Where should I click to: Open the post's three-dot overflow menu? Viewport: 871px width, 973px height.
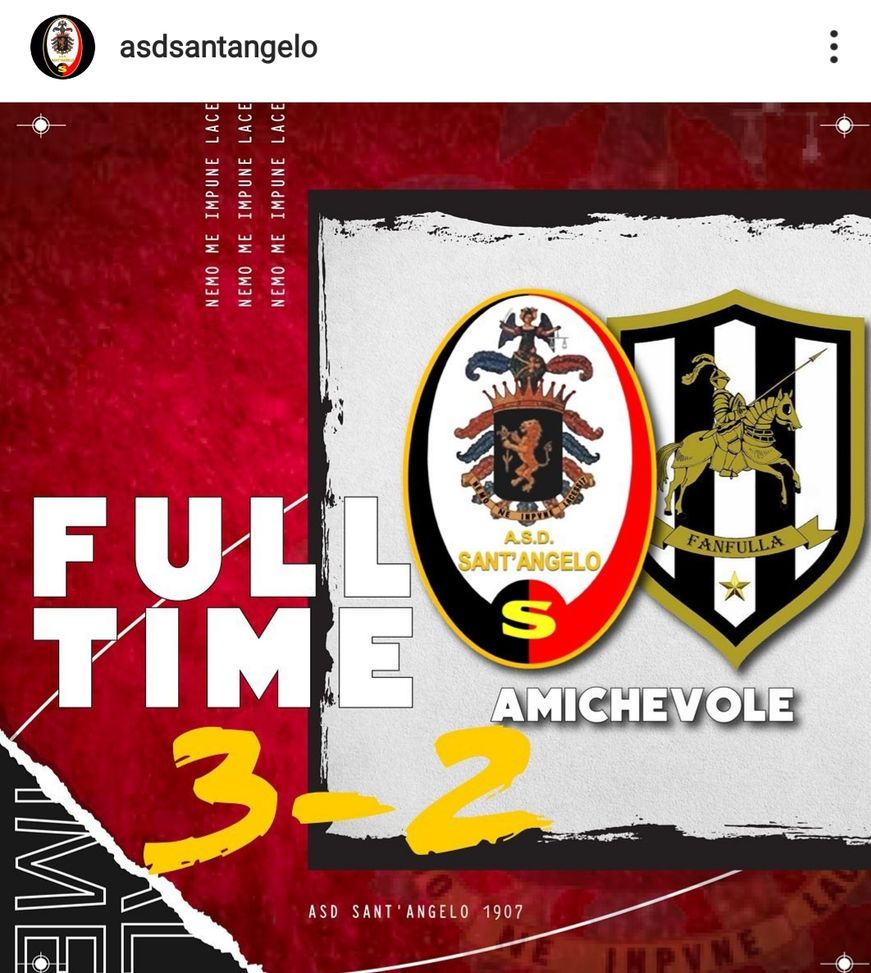833,47
